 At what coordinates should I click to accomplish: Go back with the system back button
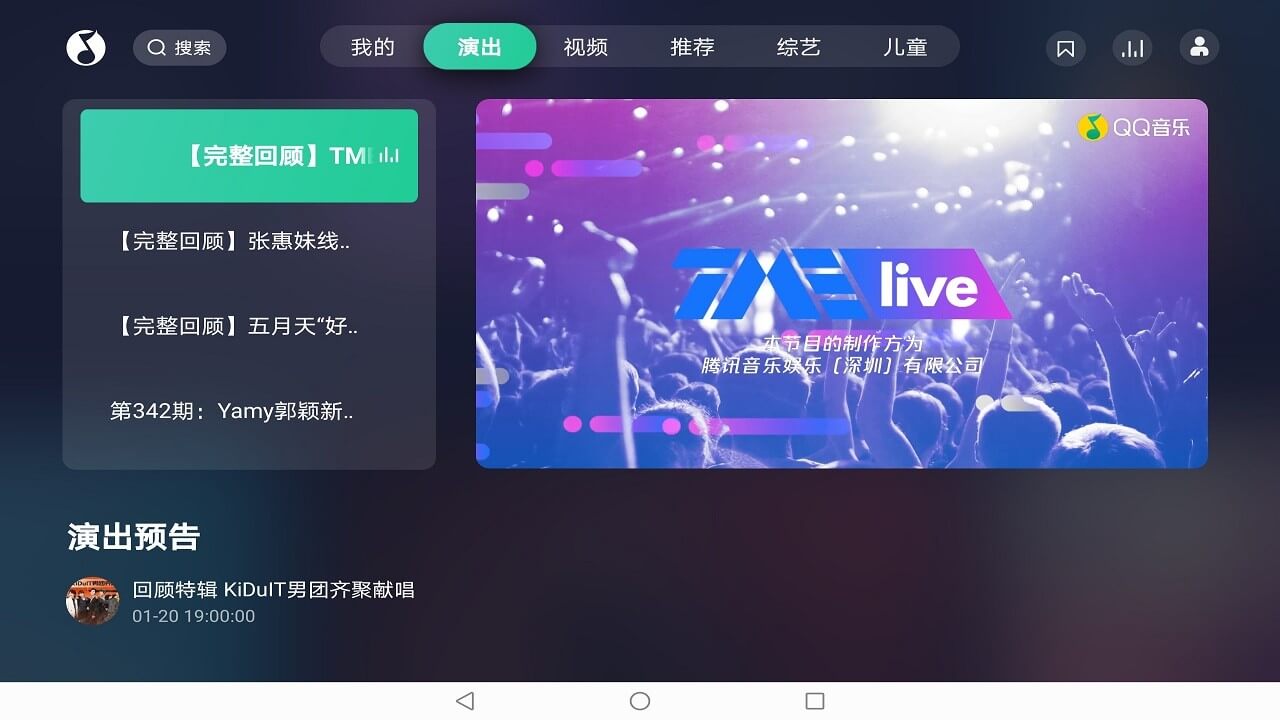tap(465, 701)
